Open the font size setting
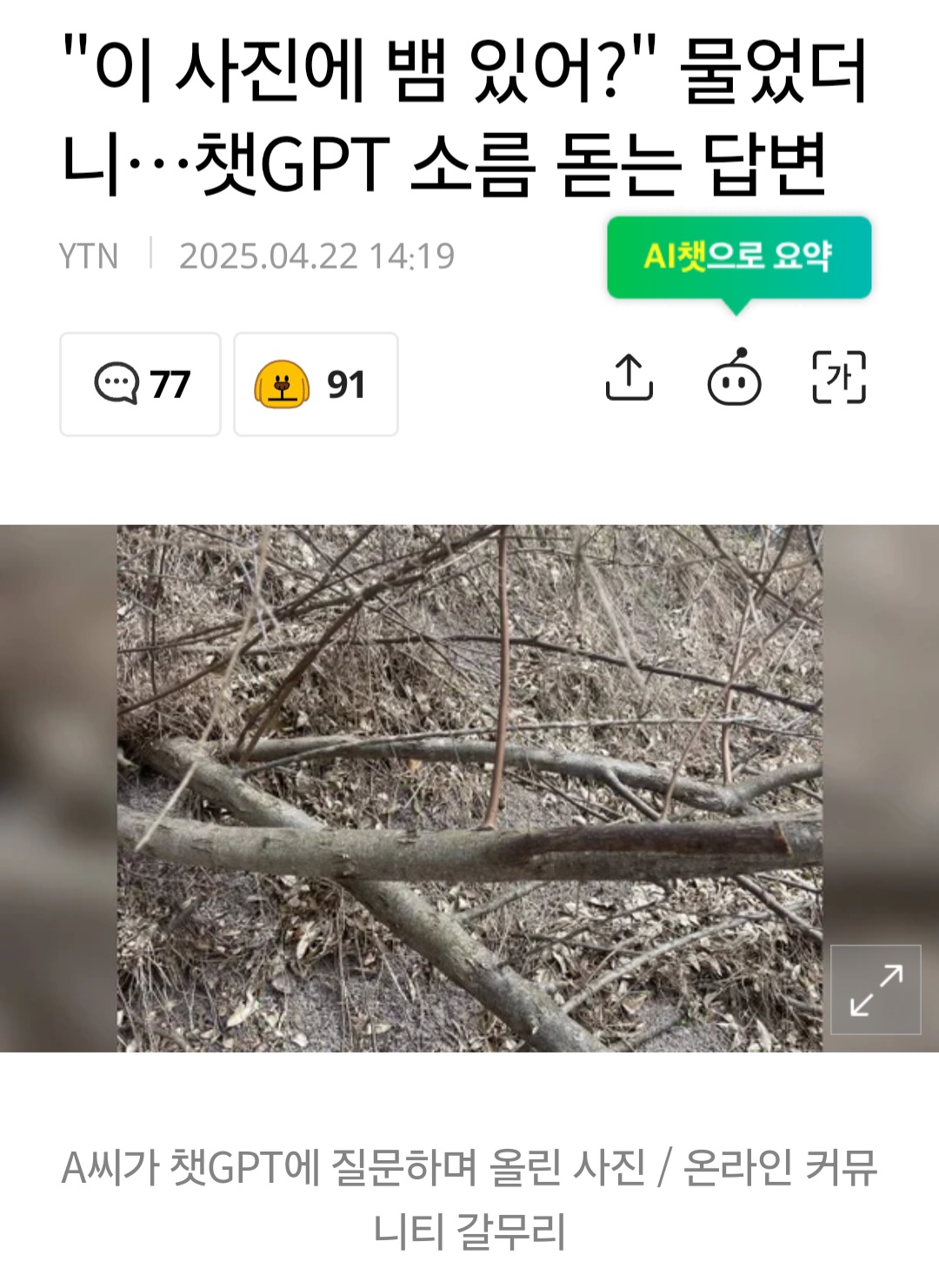939x1288 pixels. coord(839,378)
